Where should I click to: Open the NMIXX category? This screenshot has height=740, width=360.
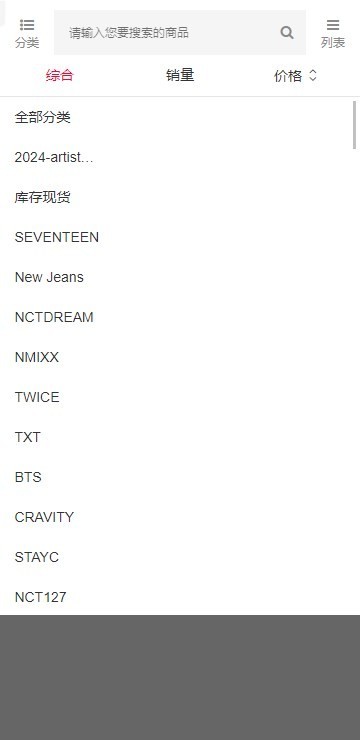point(37,357)
